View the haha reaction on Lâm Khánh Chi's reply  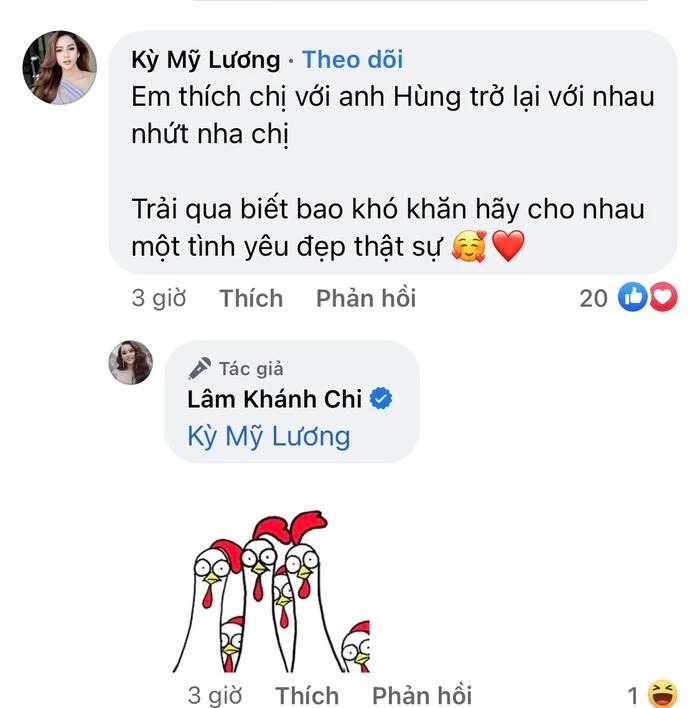pos(651,694)
